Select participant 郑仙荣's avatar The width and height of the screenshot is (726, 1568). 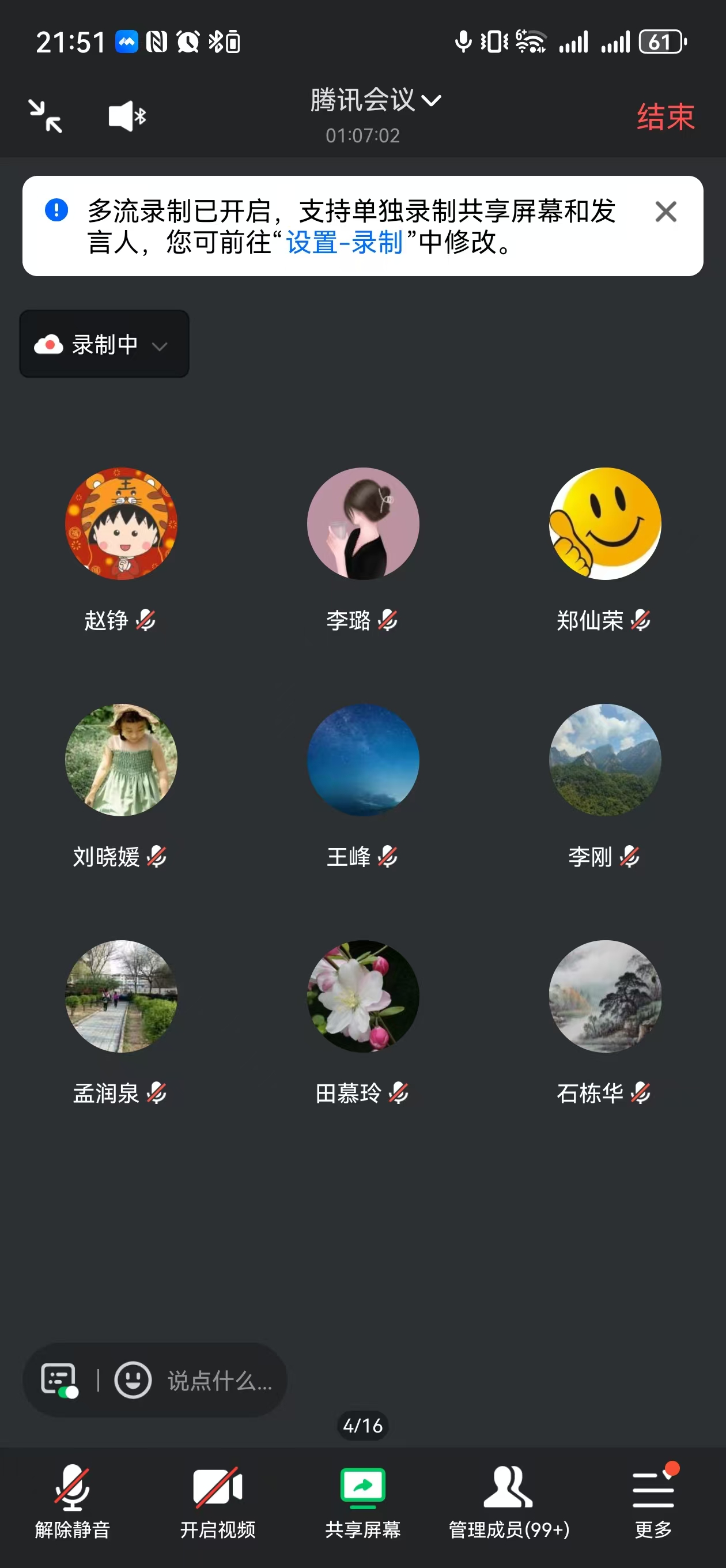coord(604,523)
